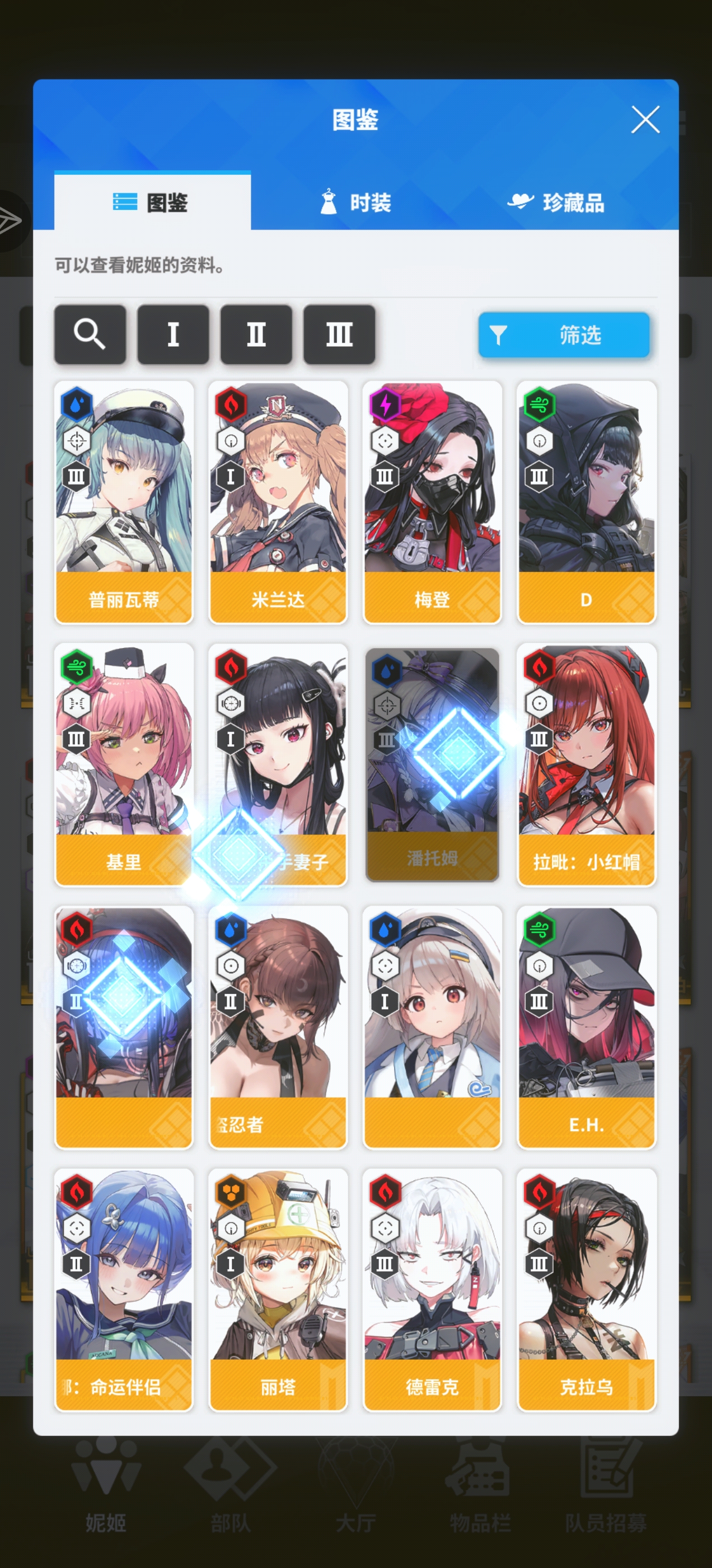Open character card D
The width and height of the screenshot is (712, 1568).
pyautogui.click(x=587, y=502)
